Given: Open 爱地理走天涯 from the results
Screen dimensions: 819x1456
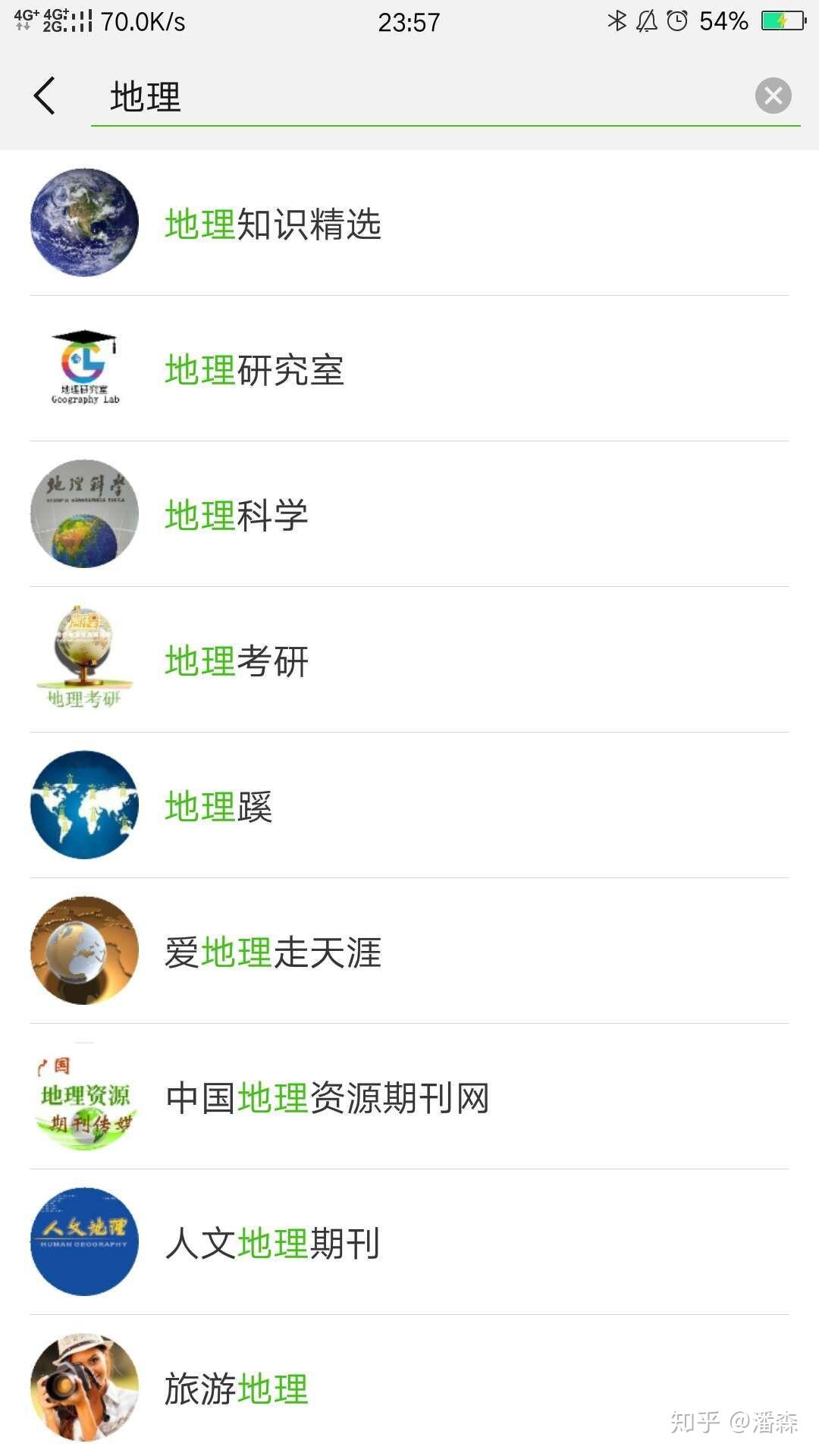Looking at the screenshot, I should click(x=409, y=951).
